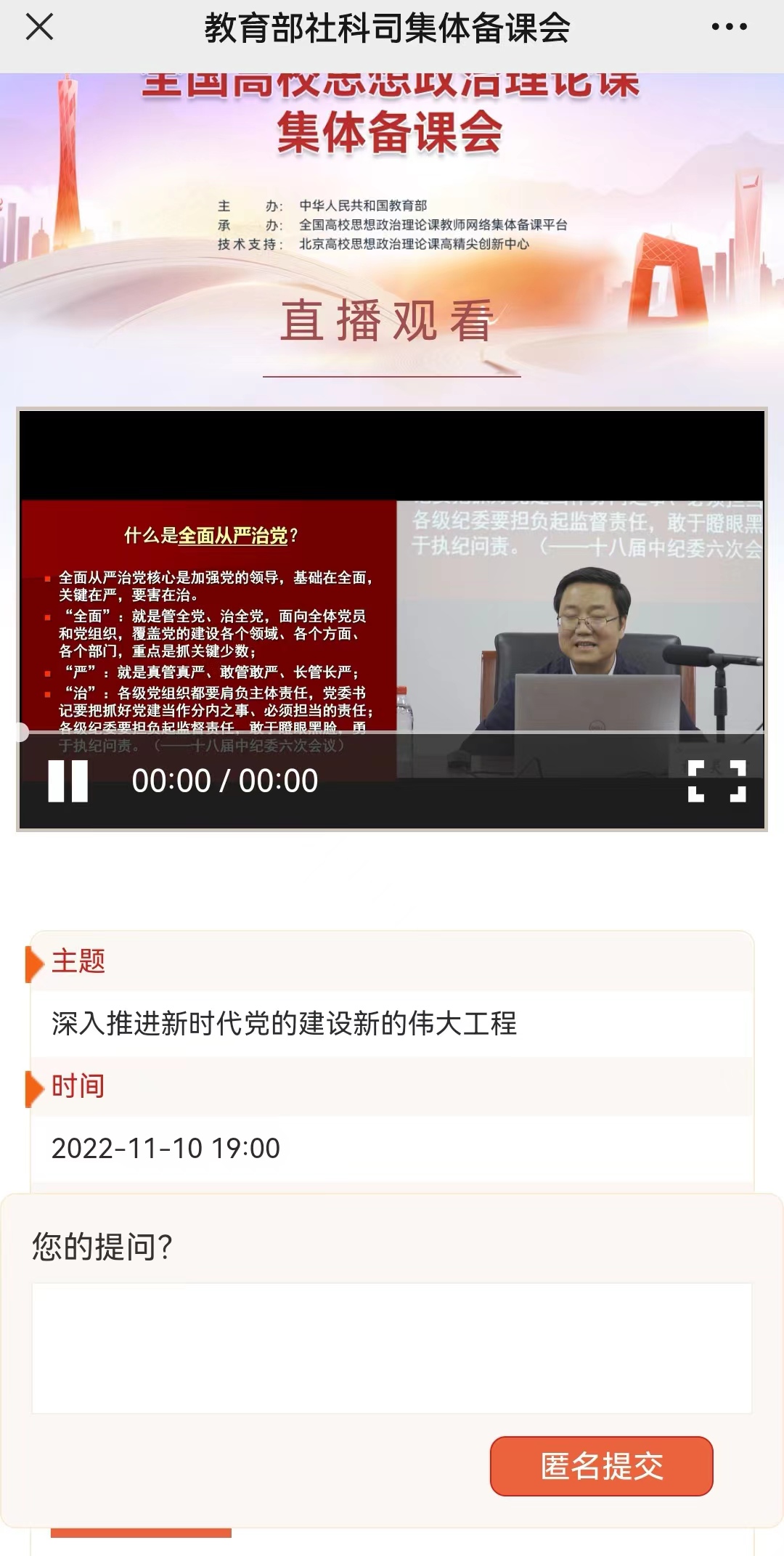Enter fullscreen video mode
This screenshot has height=1556, width=784.
[716, 781]
